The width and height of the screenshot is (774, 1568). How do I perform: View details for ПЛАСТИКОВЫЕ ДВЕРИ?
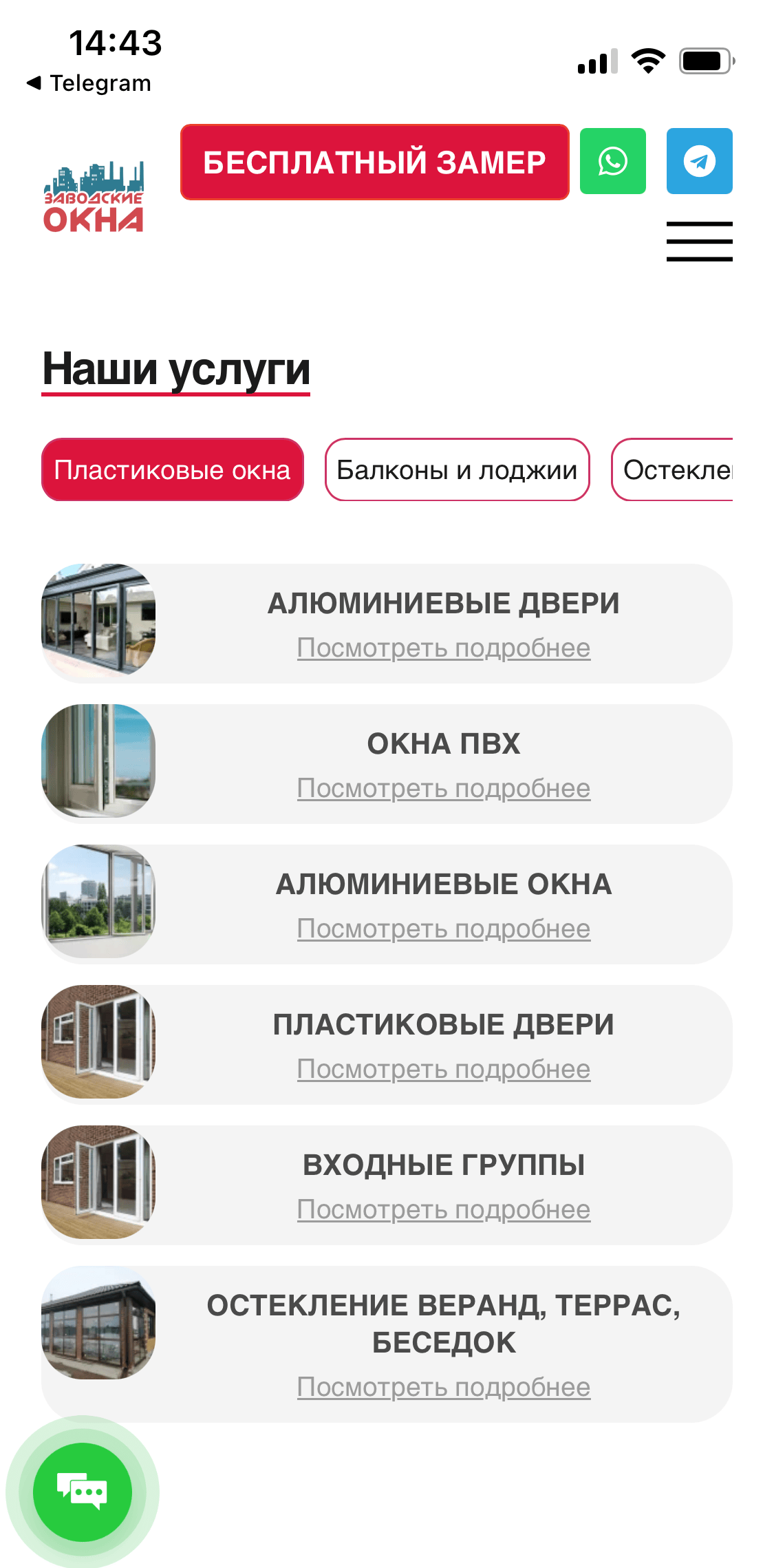coord(444,1069)
